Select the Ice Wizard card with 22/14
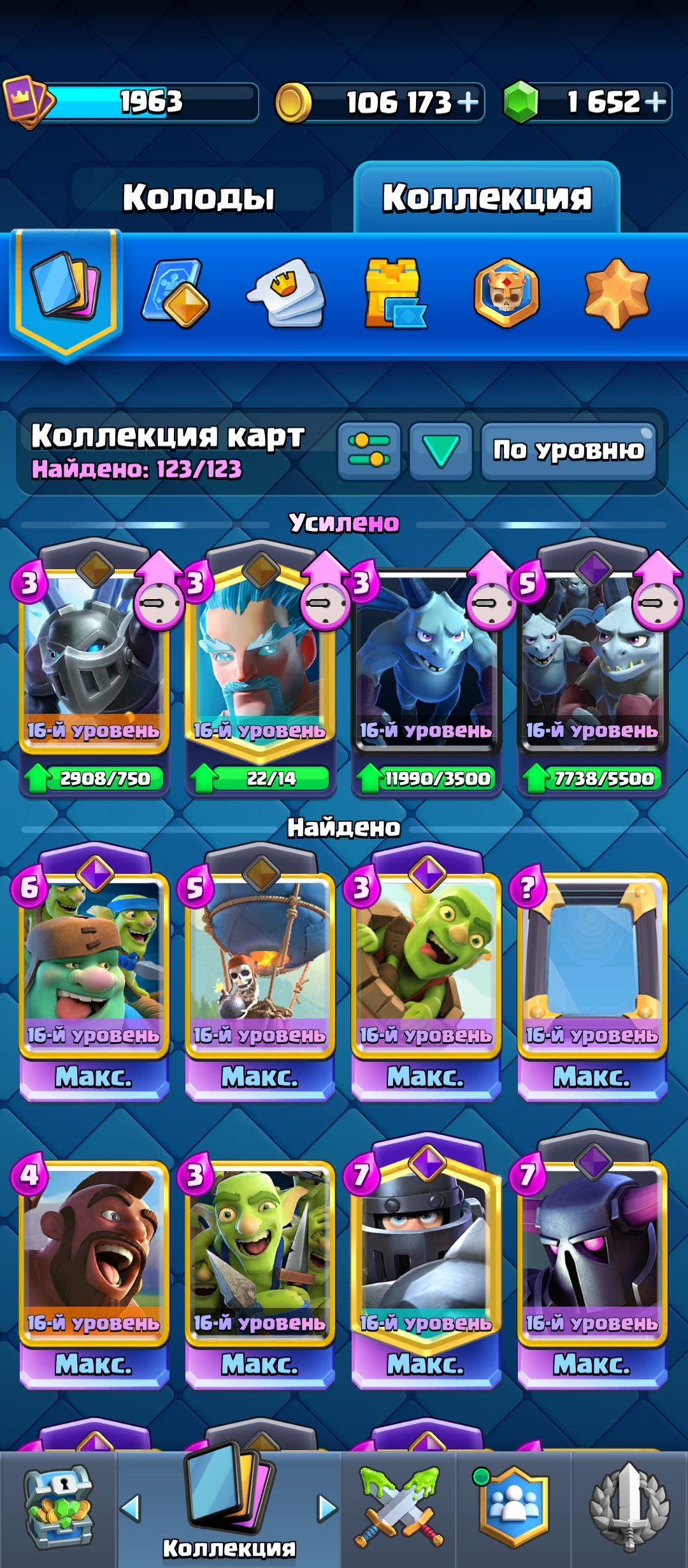The height and width of the screenshot is (1568, 688). (260, 668)
